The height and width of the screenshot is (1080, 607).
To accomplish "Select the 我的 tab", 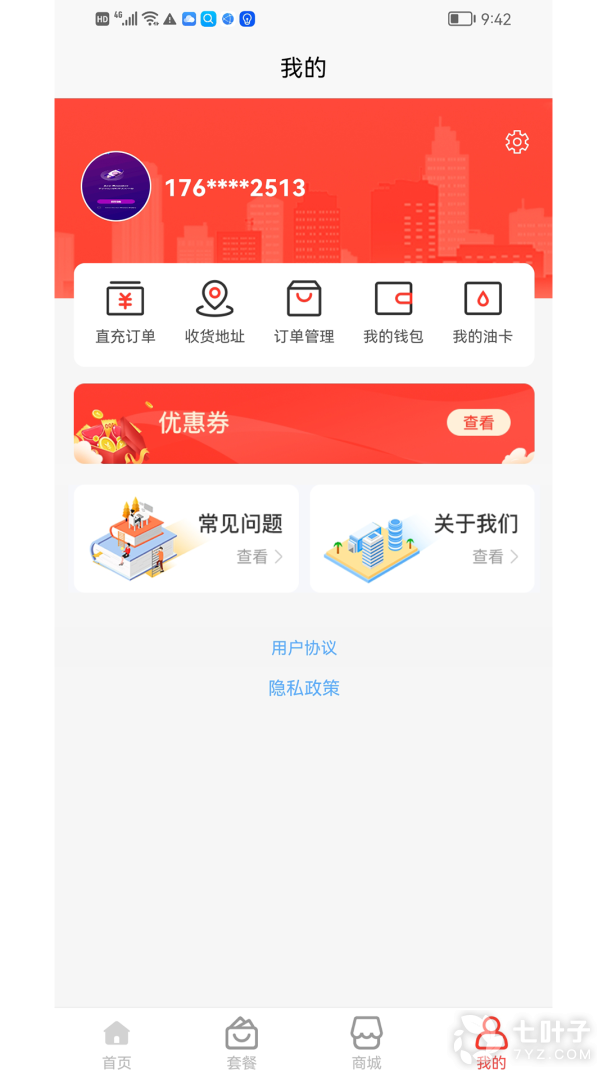I will [491, 1044].
